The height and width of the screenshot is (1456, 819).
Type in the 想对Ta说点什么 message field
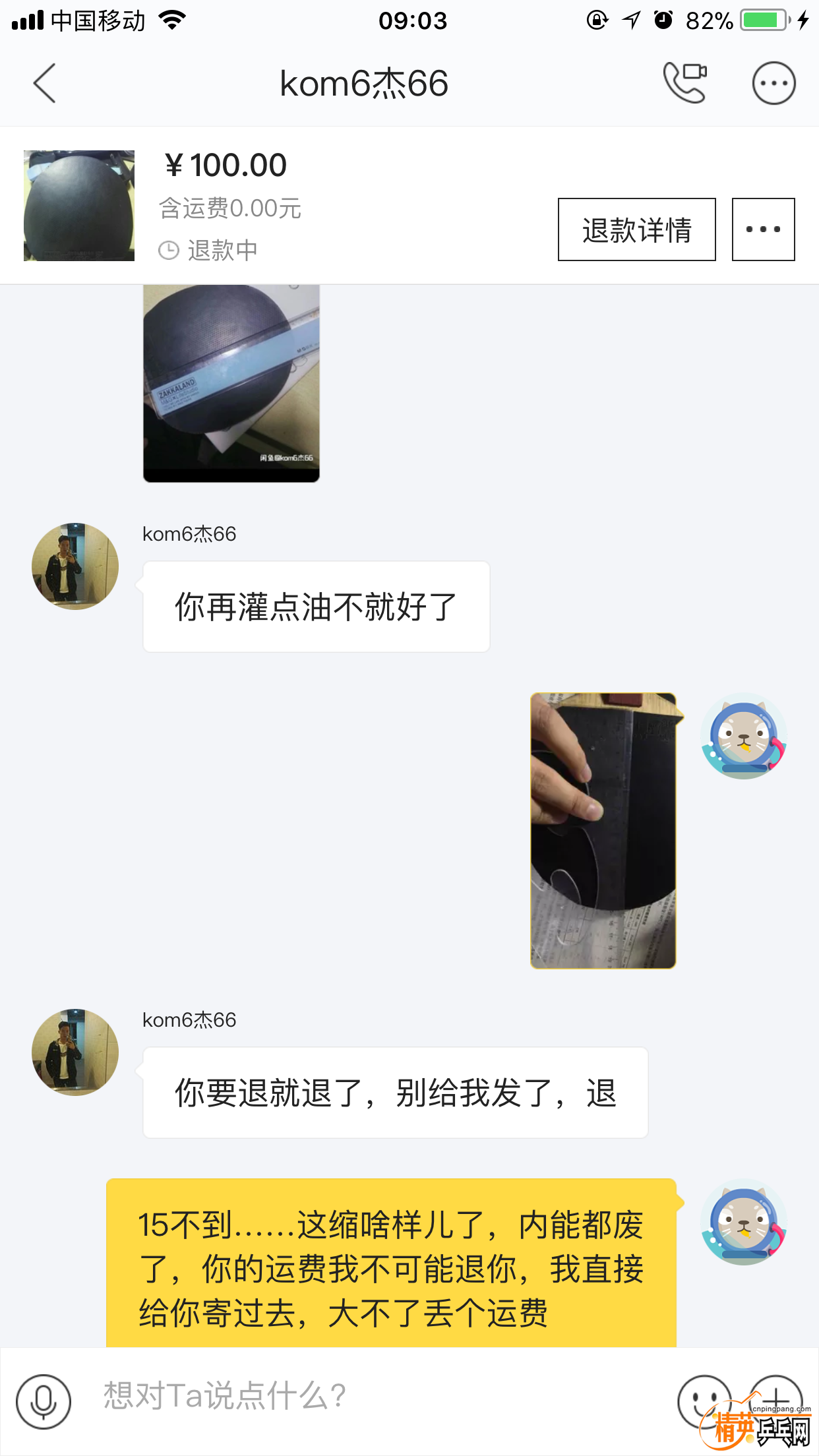pos(369,1397)
